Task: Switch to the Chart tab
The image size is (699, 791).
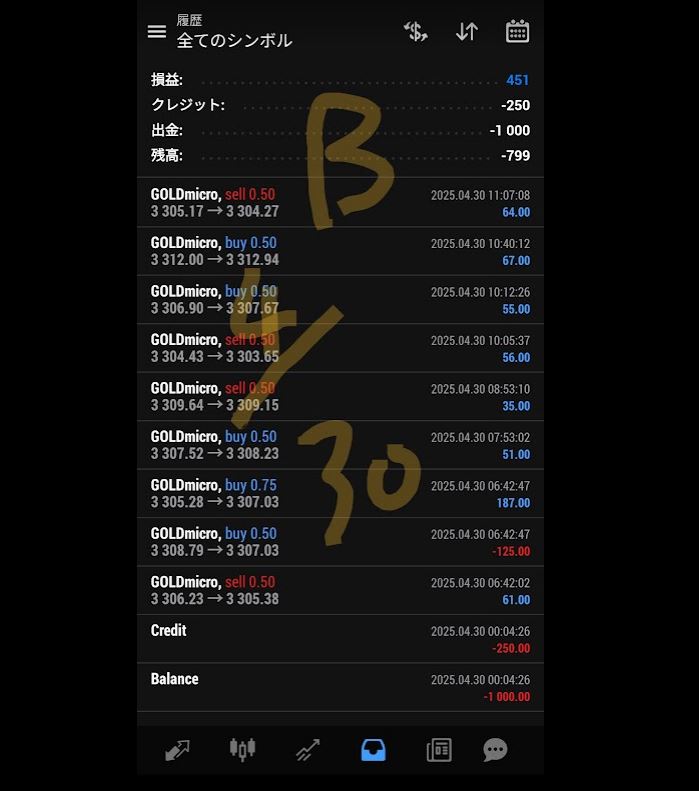Action: pos(242,749)
